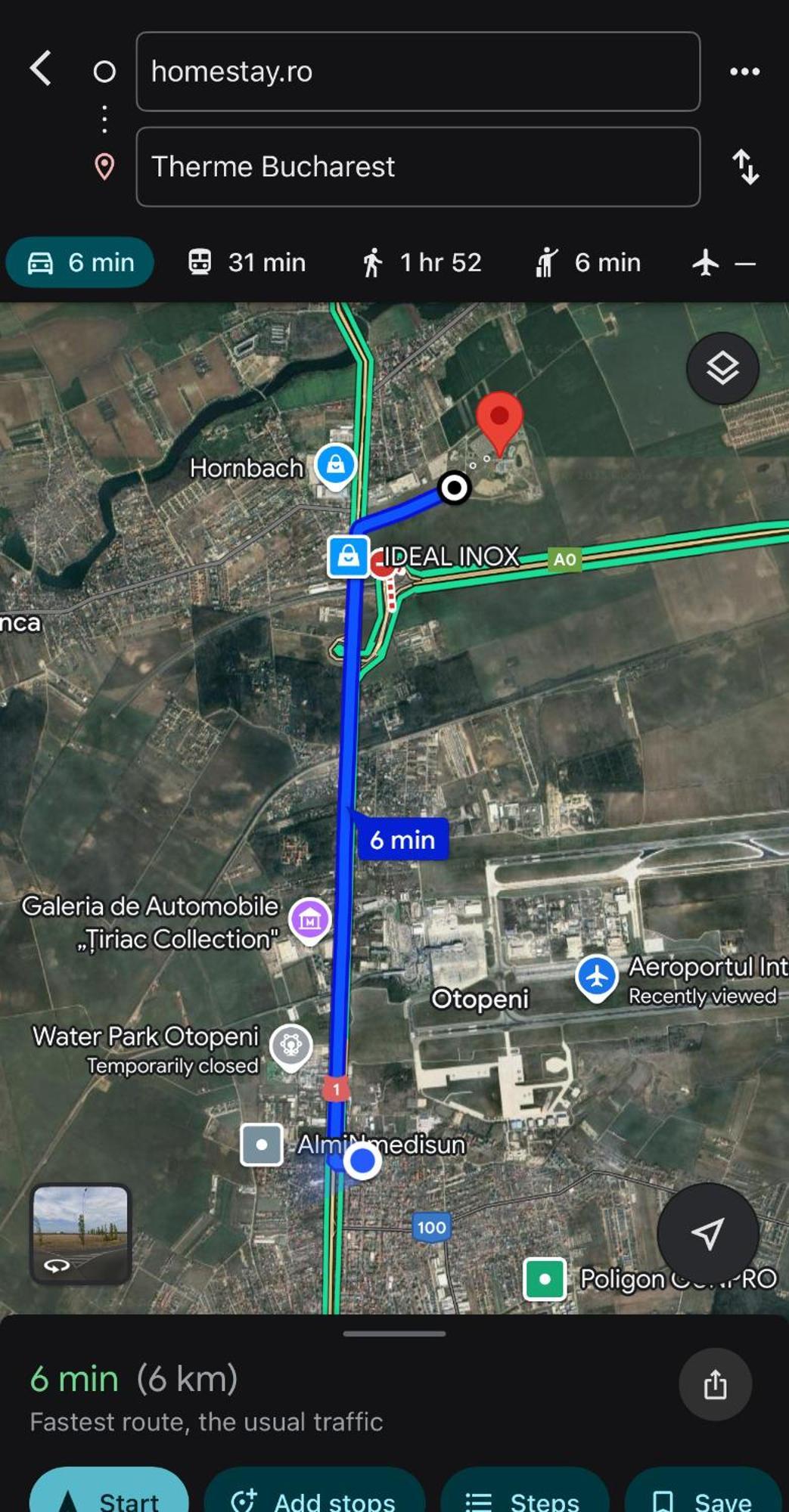This screenshot has height=1512, width=789.
Task: Go back using the back arrow
Action: (x=41, y=69)
